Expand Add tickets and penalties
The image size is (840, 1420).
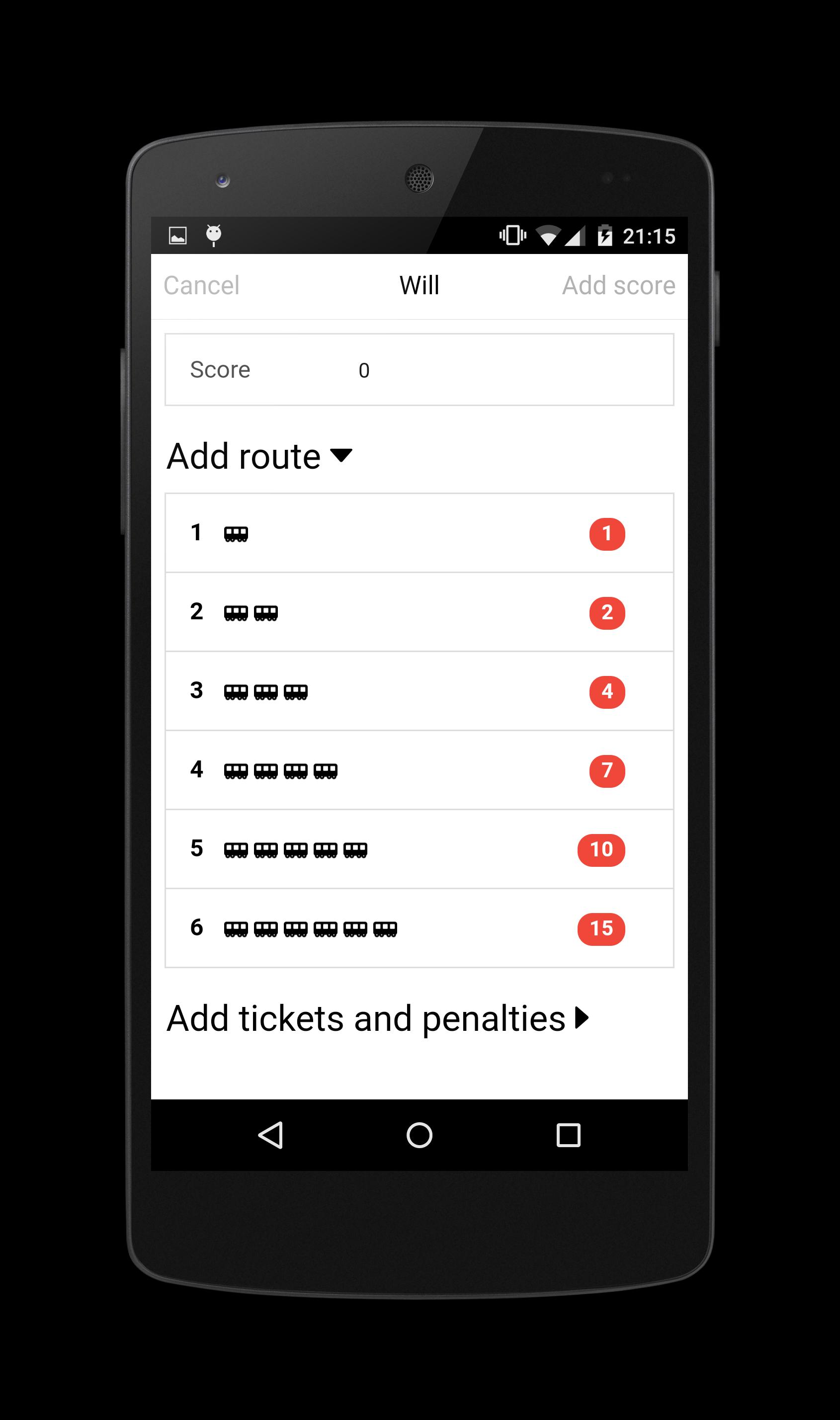click(378, 1018)
